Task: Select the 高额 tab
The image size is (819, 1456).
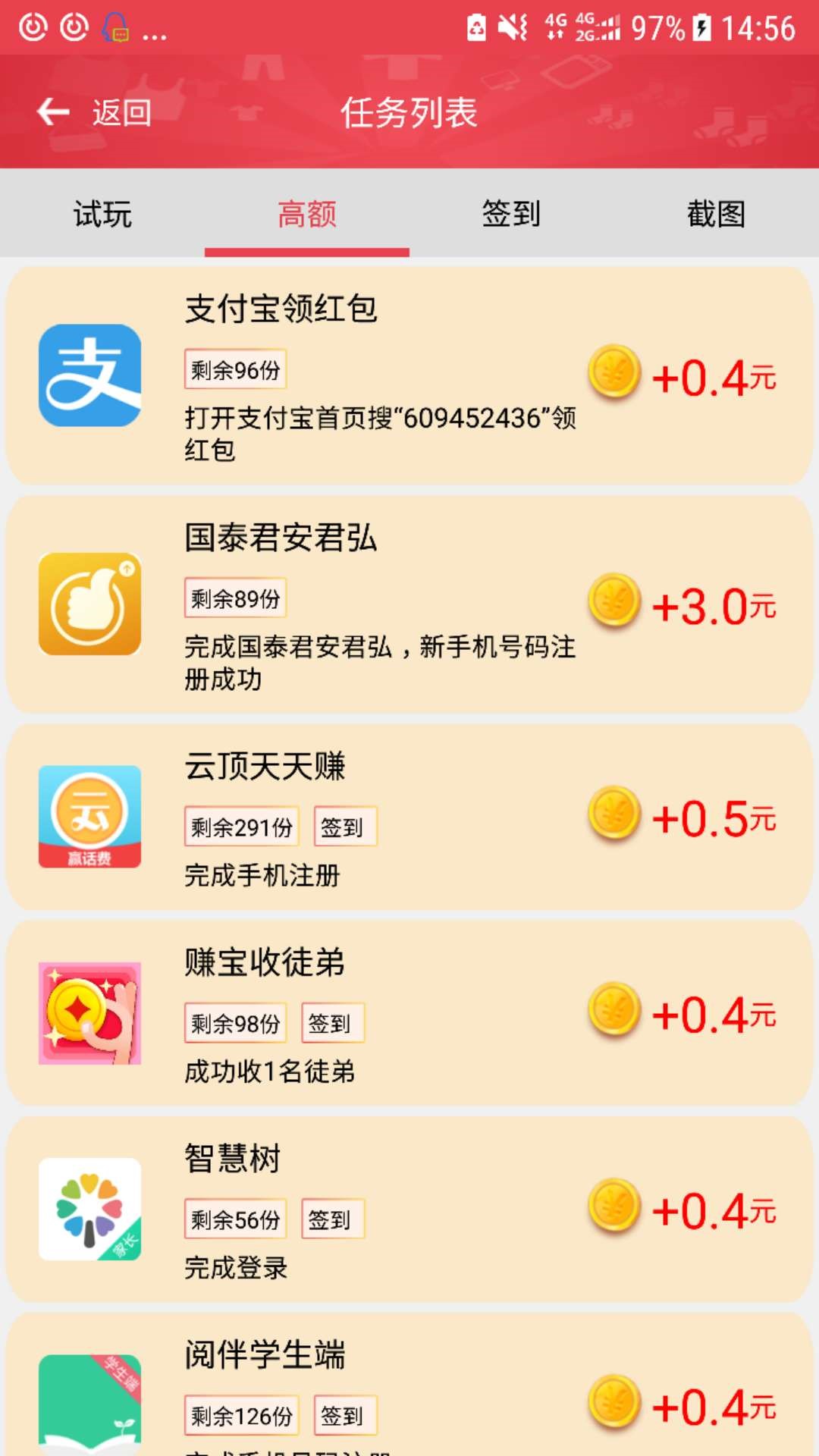Action: click(x=307, y=214)
